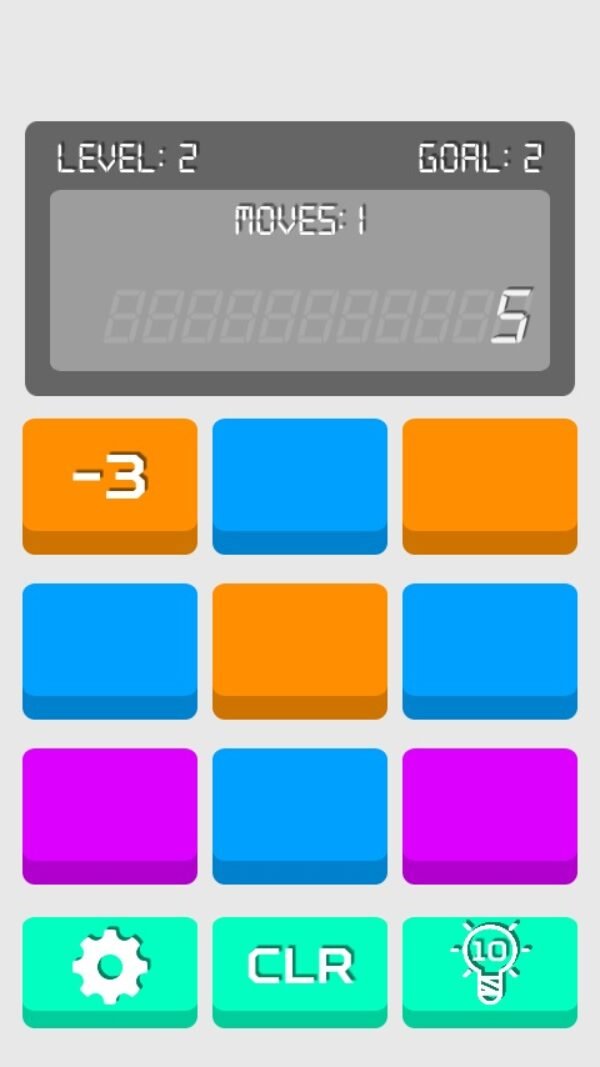
Task: Use a hint from the lightbulb
Action: click(x=490, y=965)
